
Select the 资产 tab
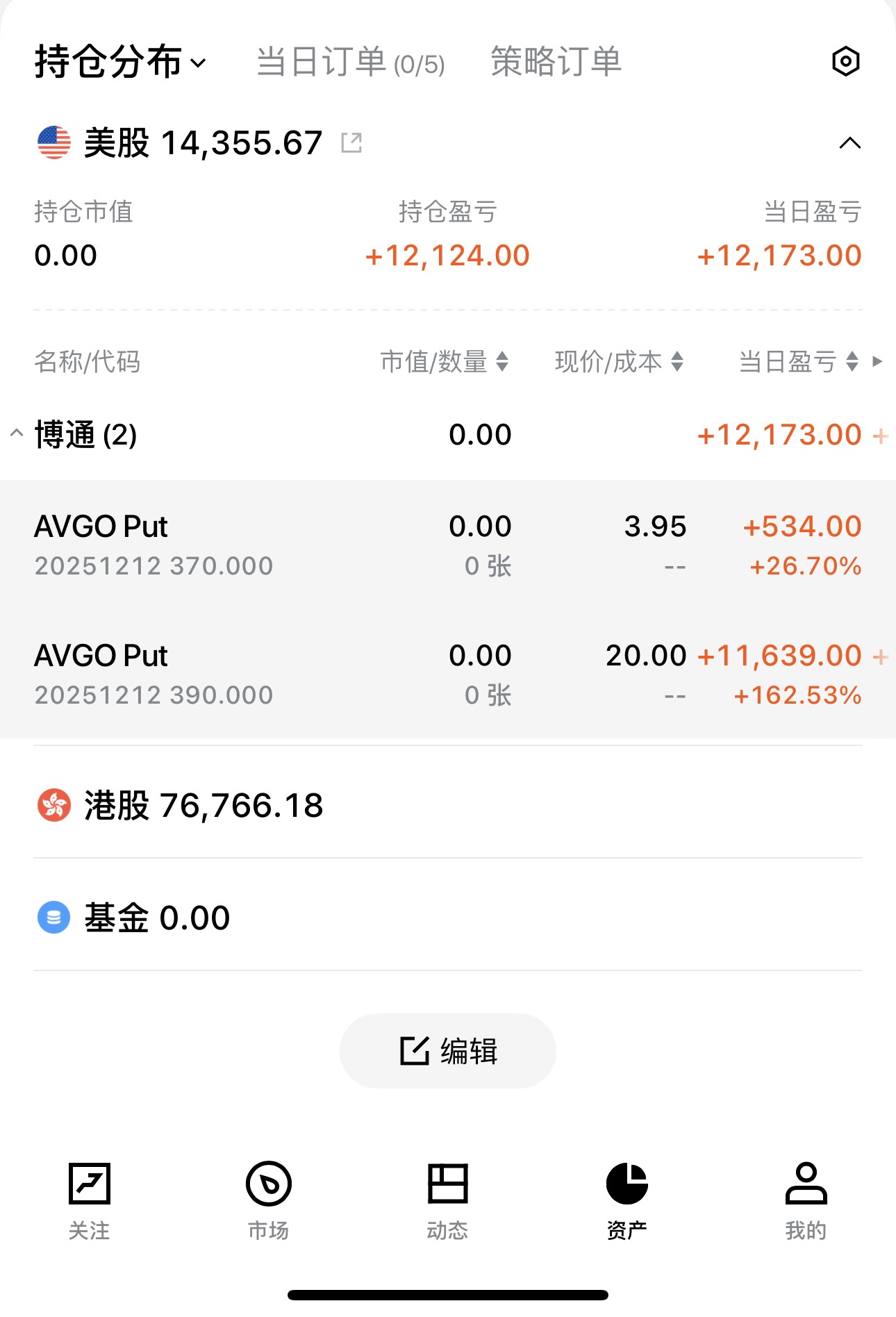pos(627,1200)
